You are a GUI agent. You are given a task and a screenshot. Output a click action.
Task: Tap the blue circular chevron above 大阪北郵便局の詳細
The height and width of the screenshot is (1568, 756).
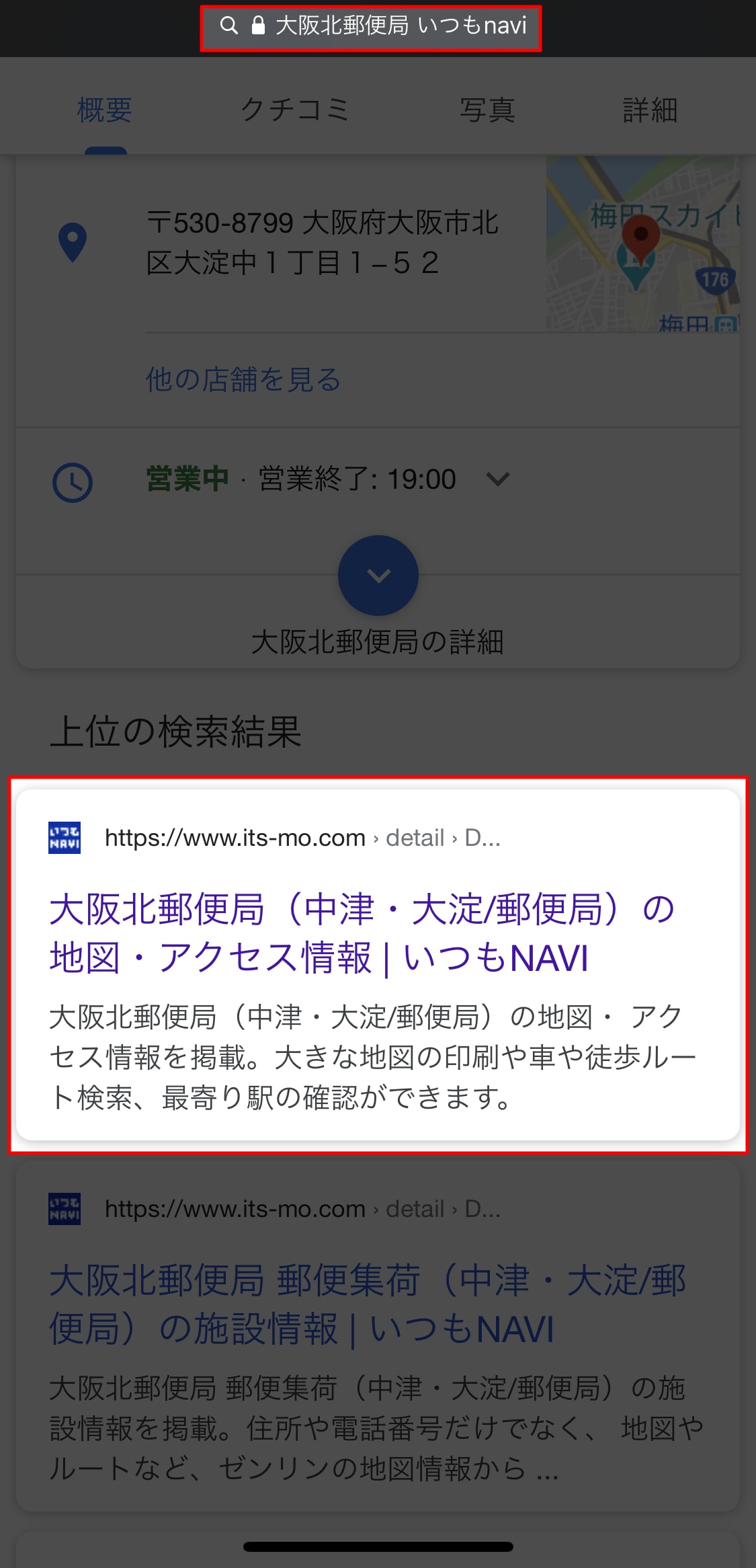coord(378,576)
